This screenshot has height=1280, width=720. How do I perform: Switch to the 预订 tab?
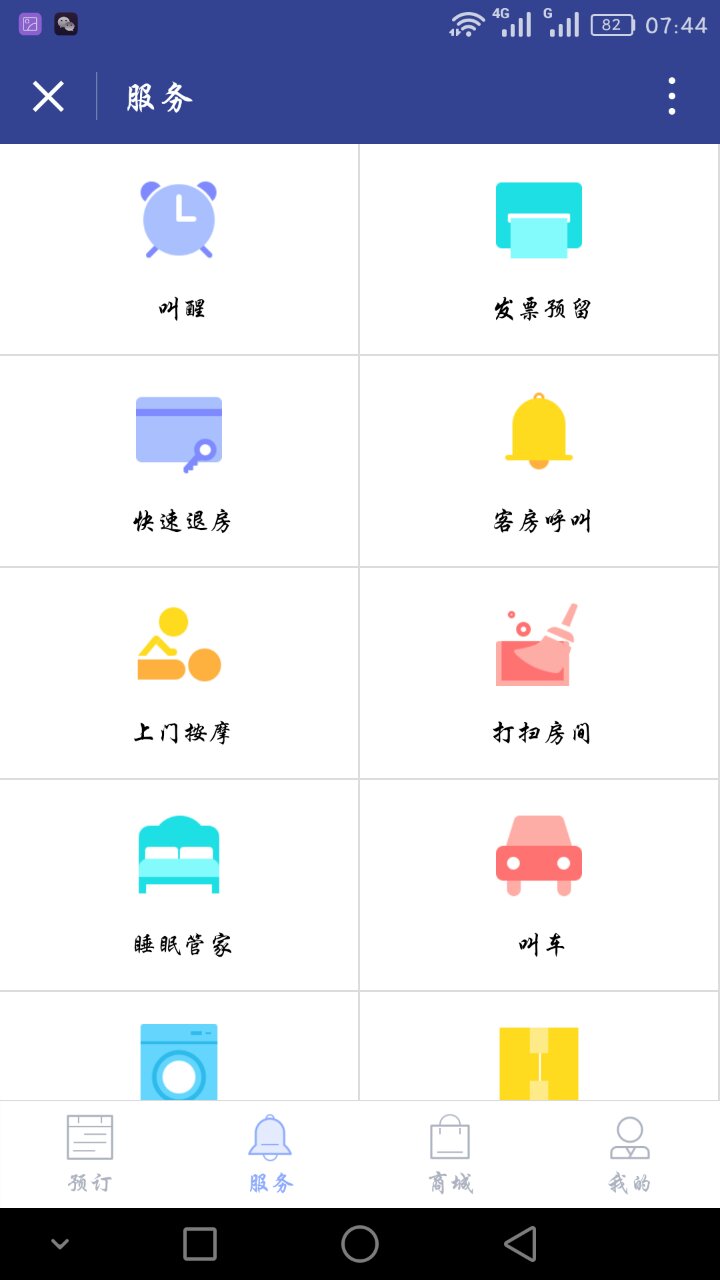[x=90, y=1155]
